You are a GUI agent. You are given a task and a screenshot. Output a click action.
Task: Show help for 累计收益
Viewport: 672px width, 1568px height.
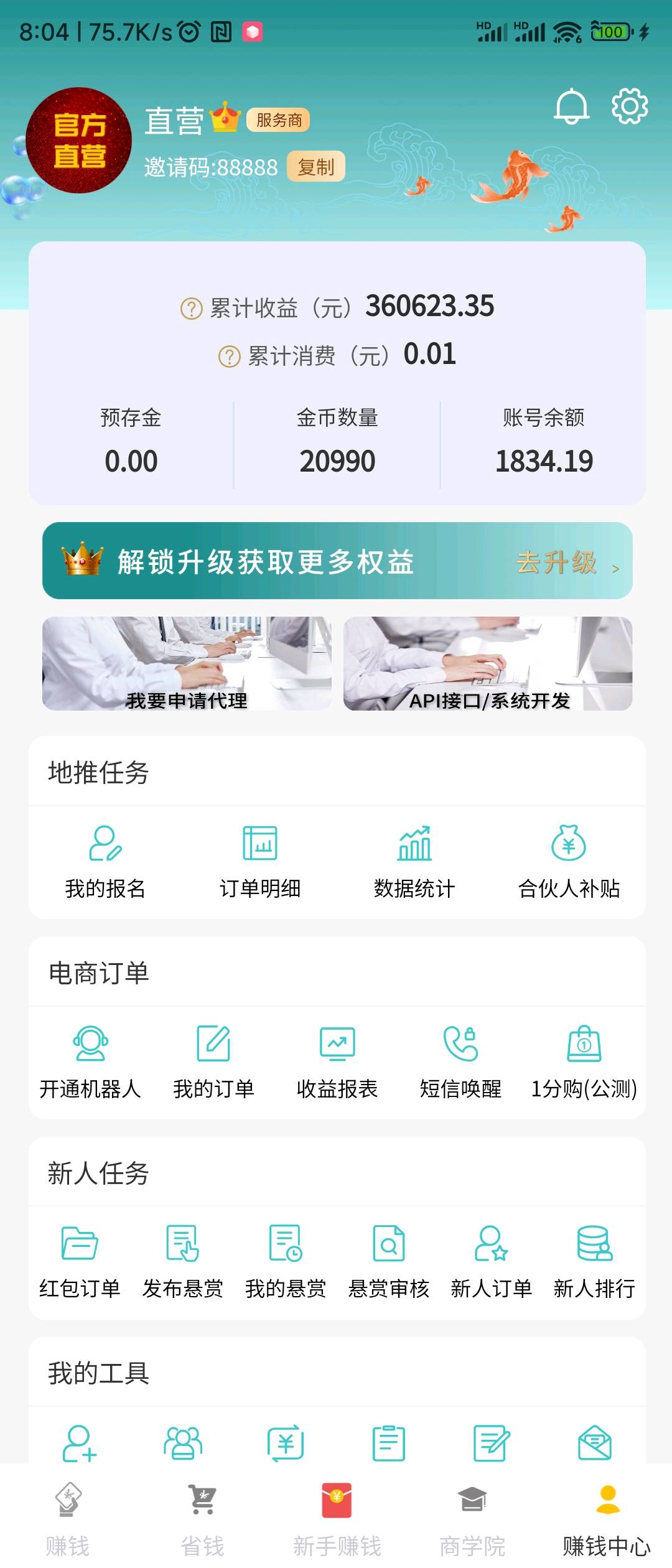tap(192, 309)
